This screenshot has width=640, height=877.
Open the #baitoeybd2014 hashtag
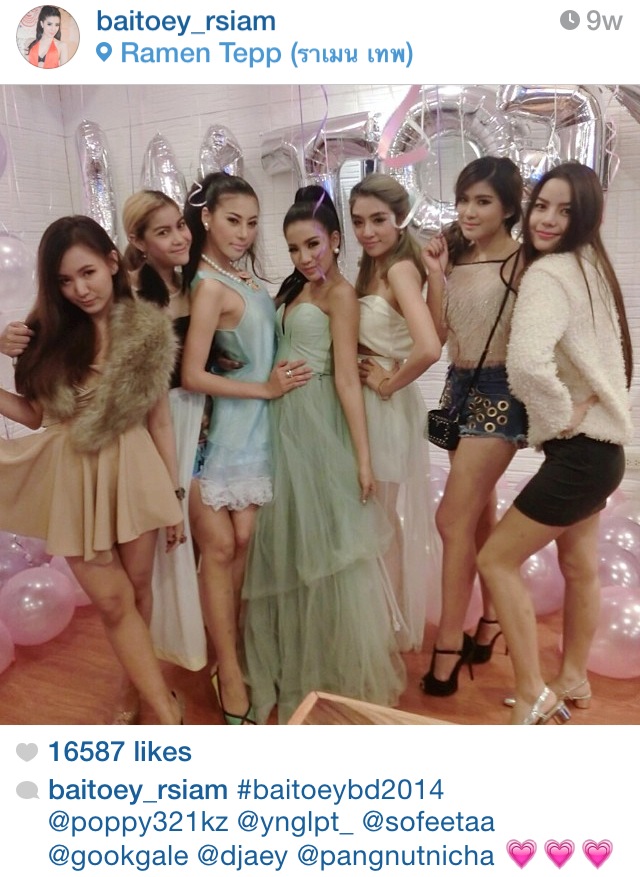pyautogui.click(x=341, y=790)
